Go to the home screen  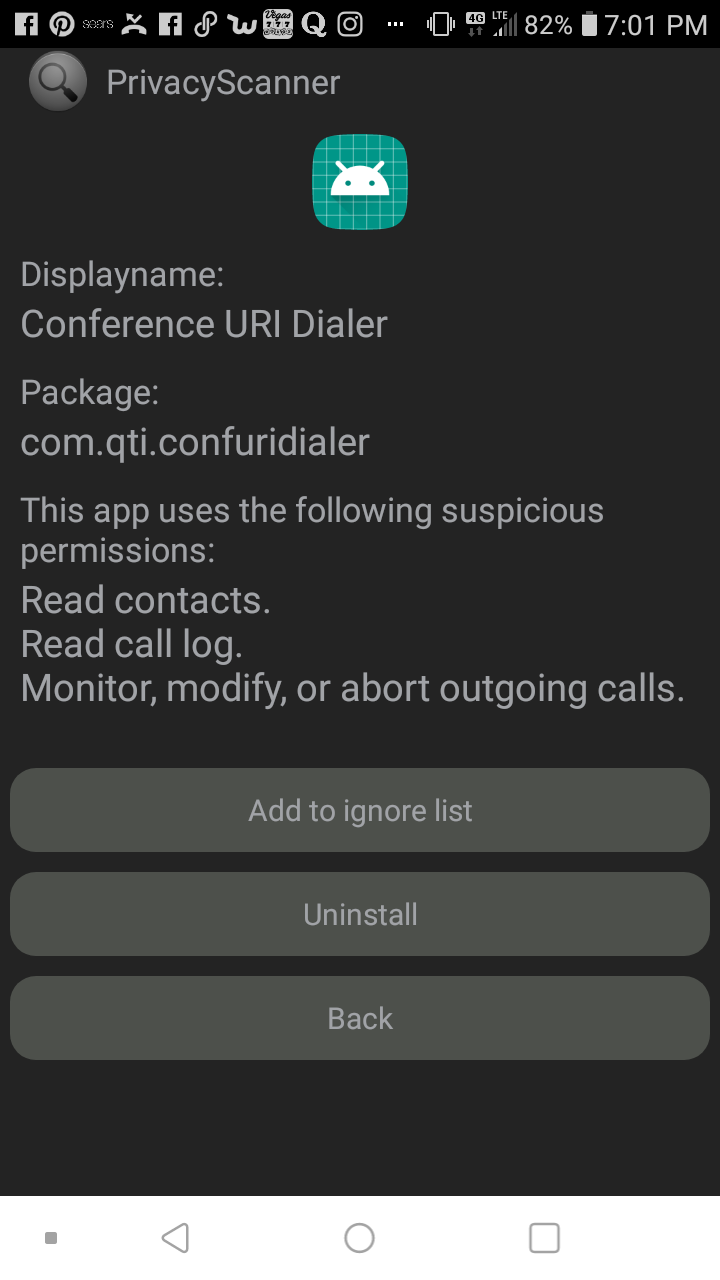[359, 1238]
